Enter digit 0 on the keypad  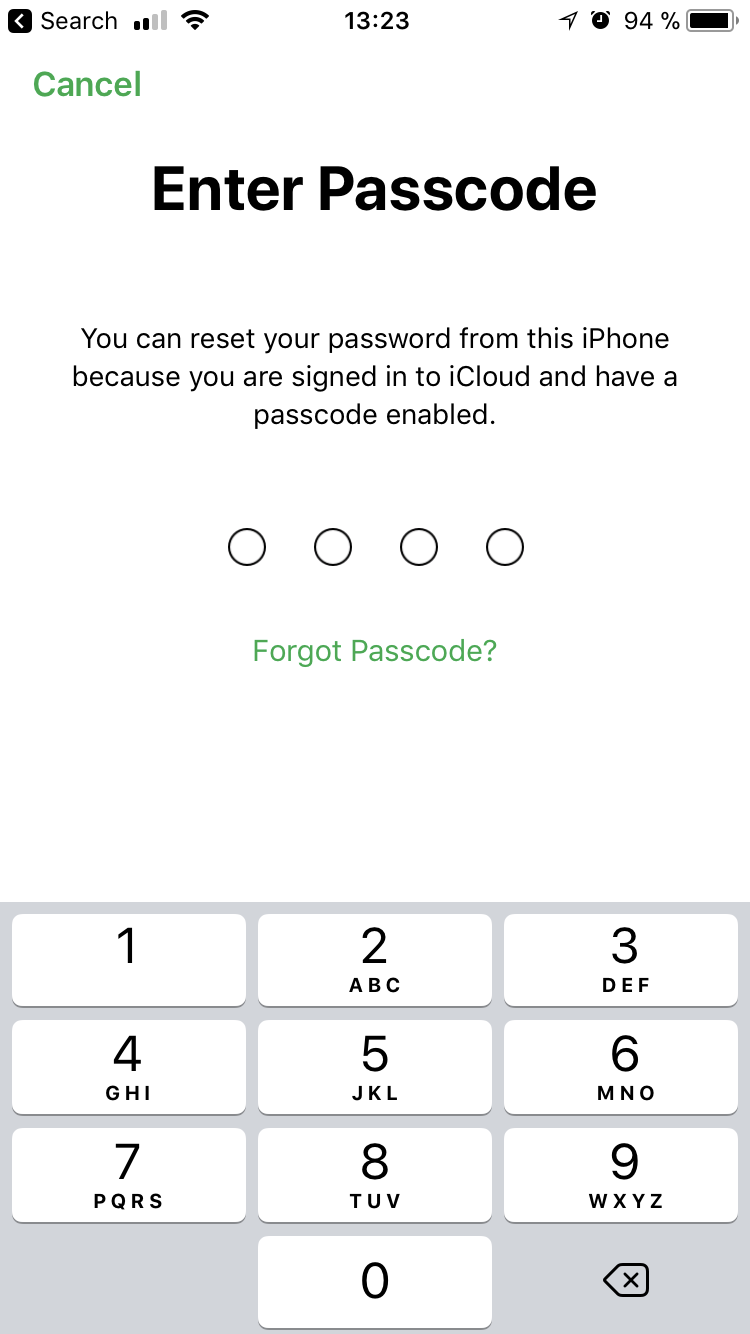point(374,1281)
